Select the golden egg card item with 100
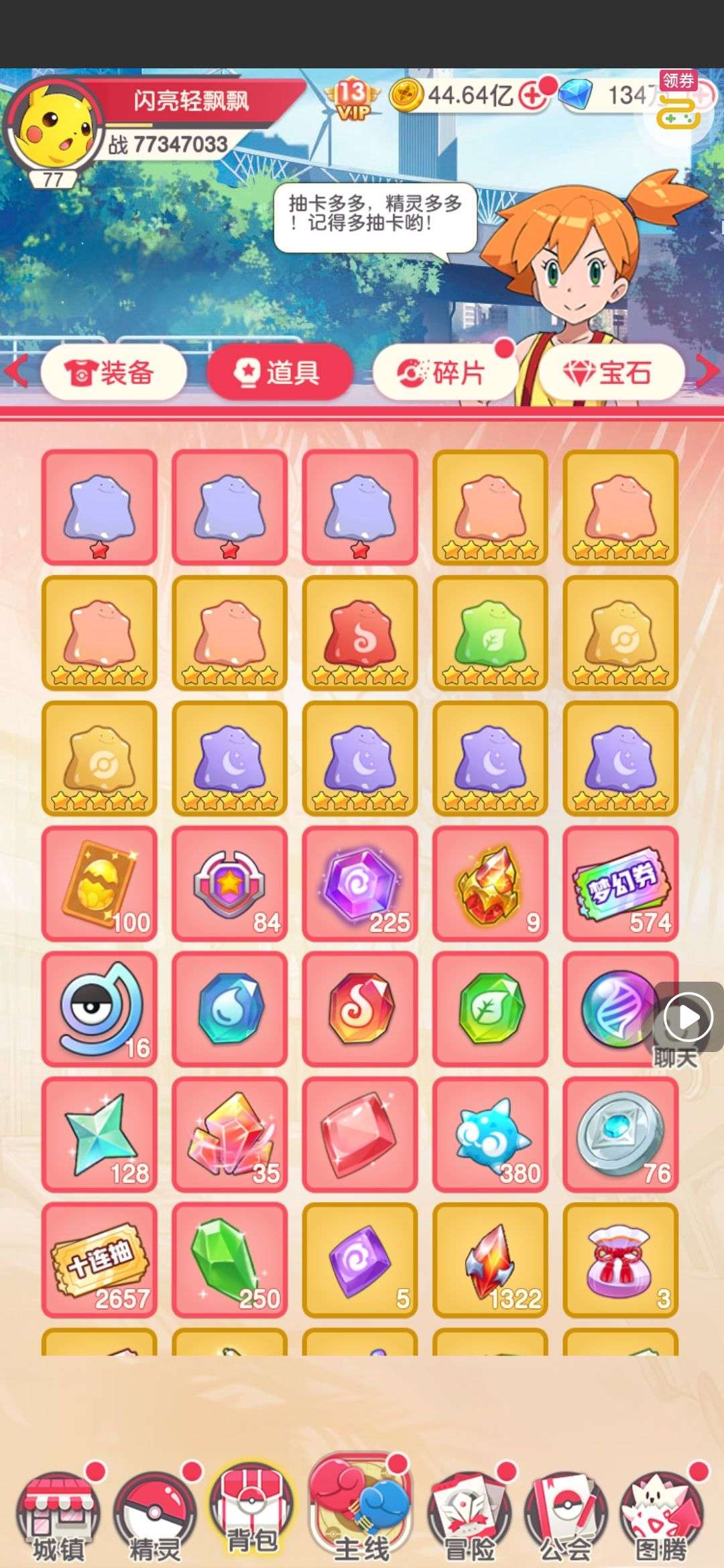This screenshot has width=724, height=1568. point(99,883)
